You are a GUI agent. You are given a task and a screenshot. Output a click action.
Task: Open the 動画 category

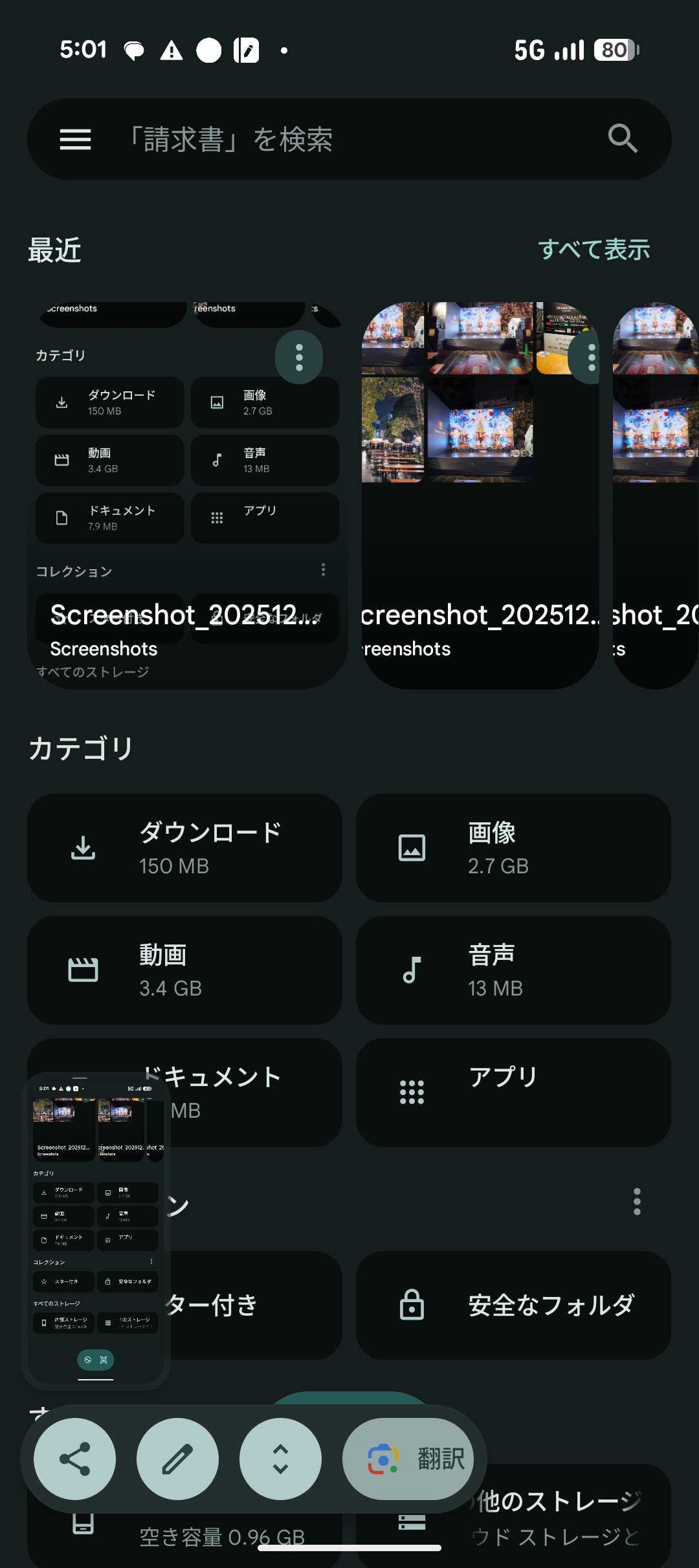pyautogui.click(x=184, y=970)
